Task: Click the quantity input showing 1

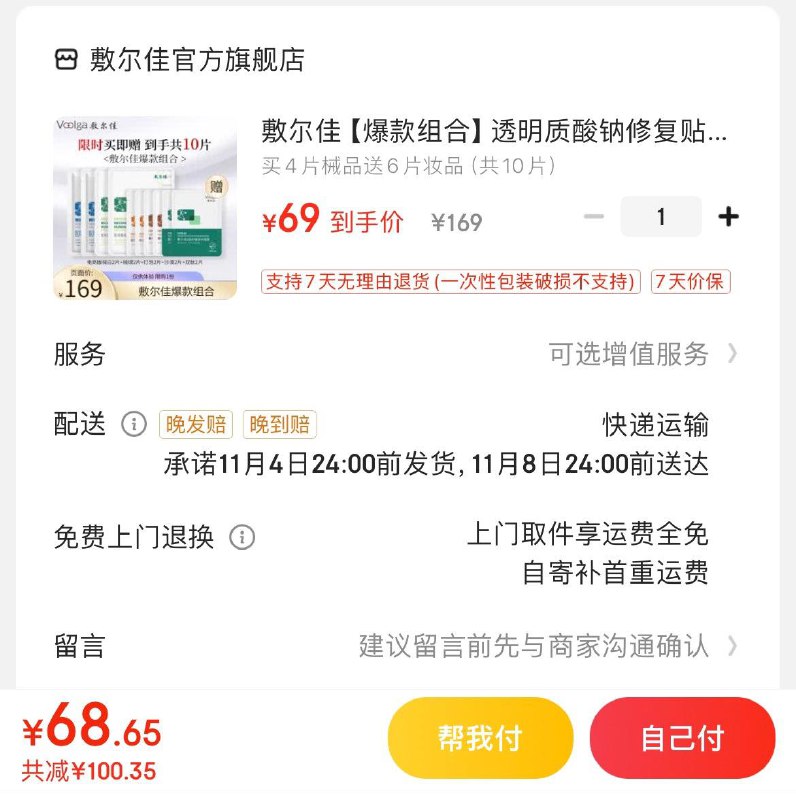Action: point(663,215)
